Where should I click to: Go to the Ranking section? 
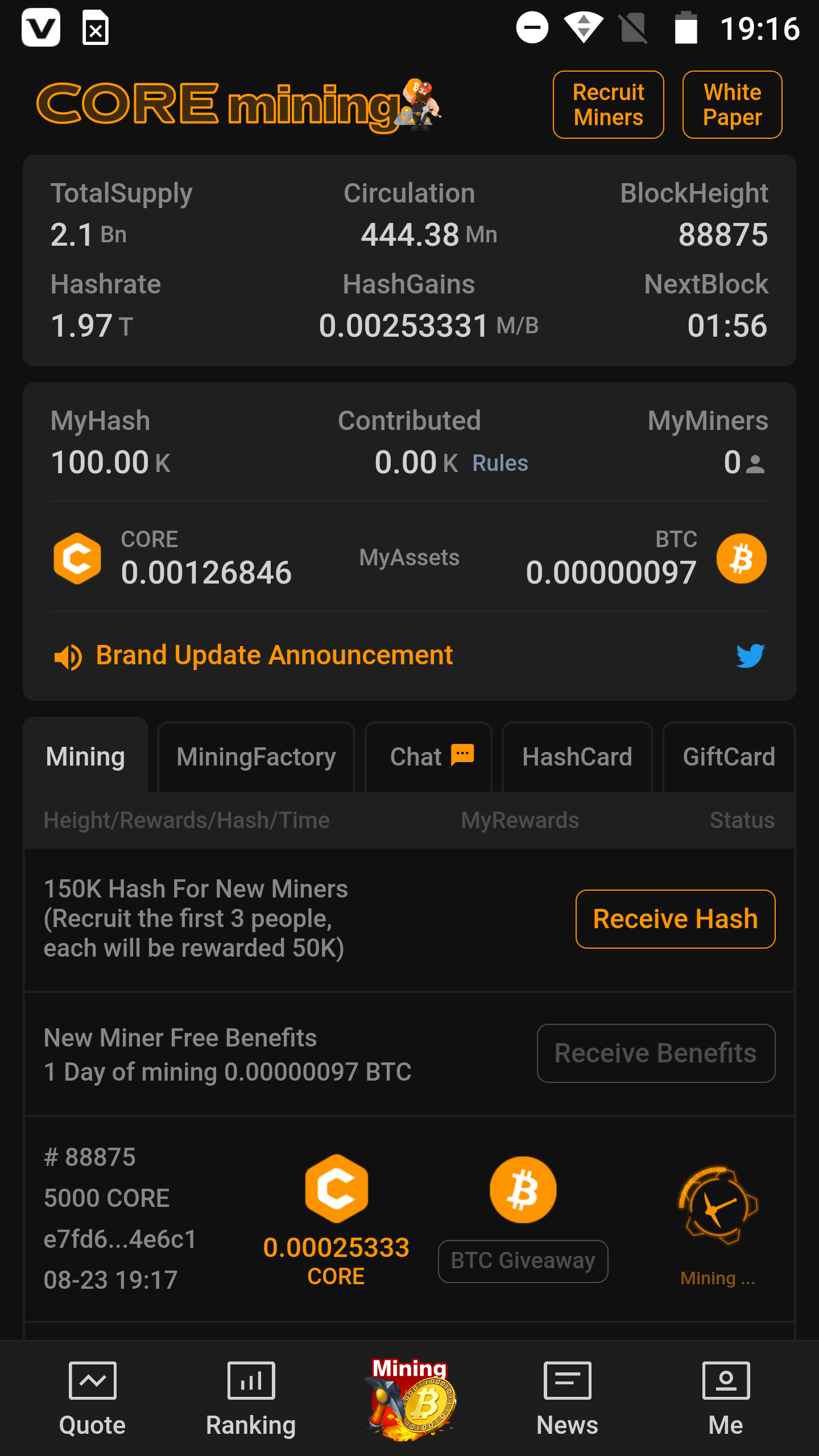[x=251, y=1399]
